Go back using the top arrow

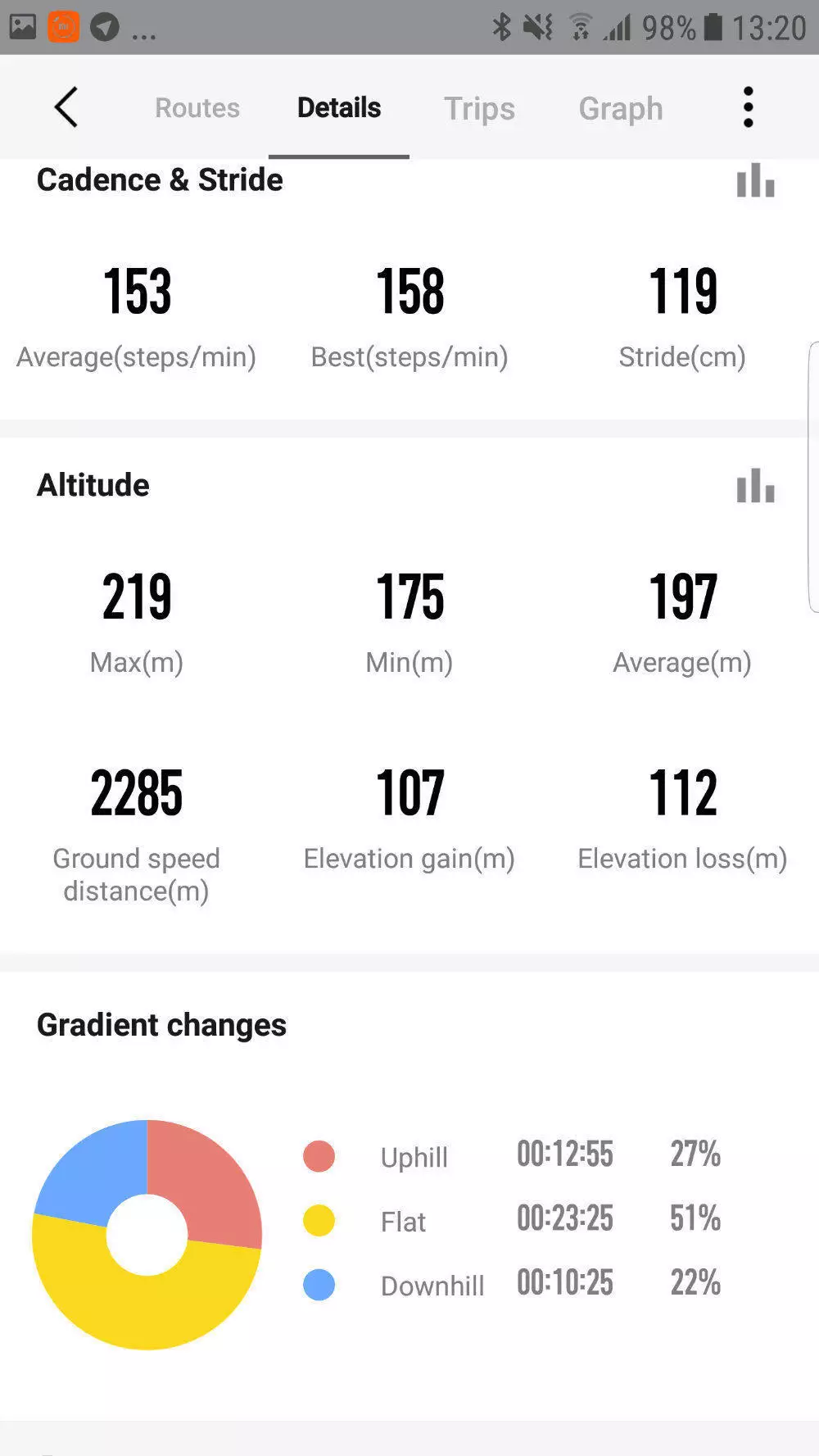[x=66, y=107]
